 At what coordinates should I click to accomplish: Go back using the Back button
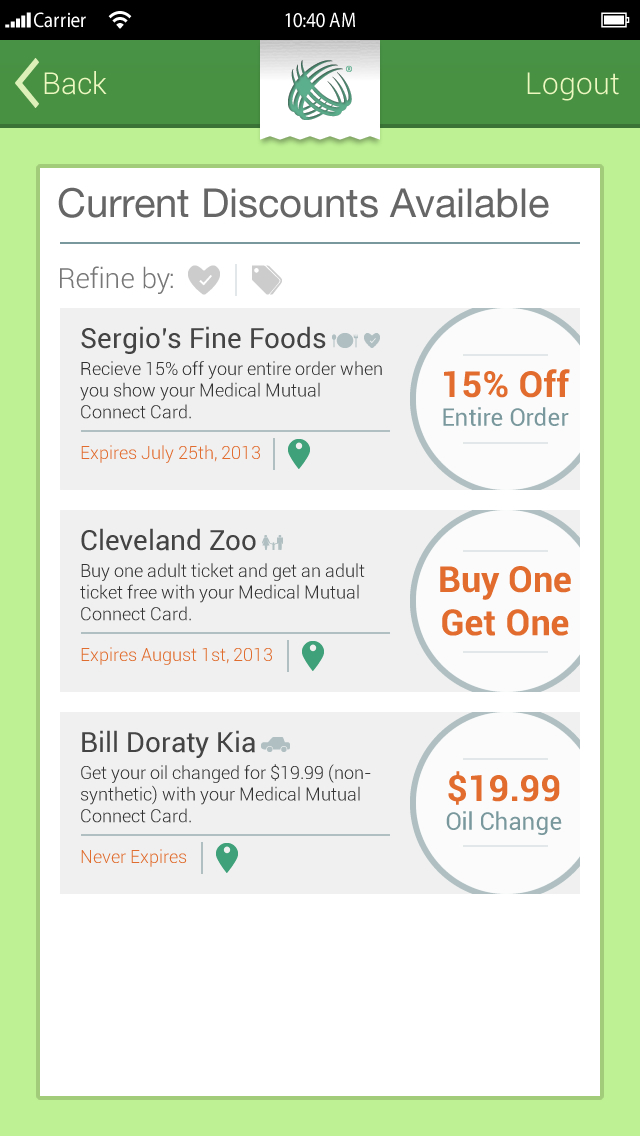[x=61, y=83]
